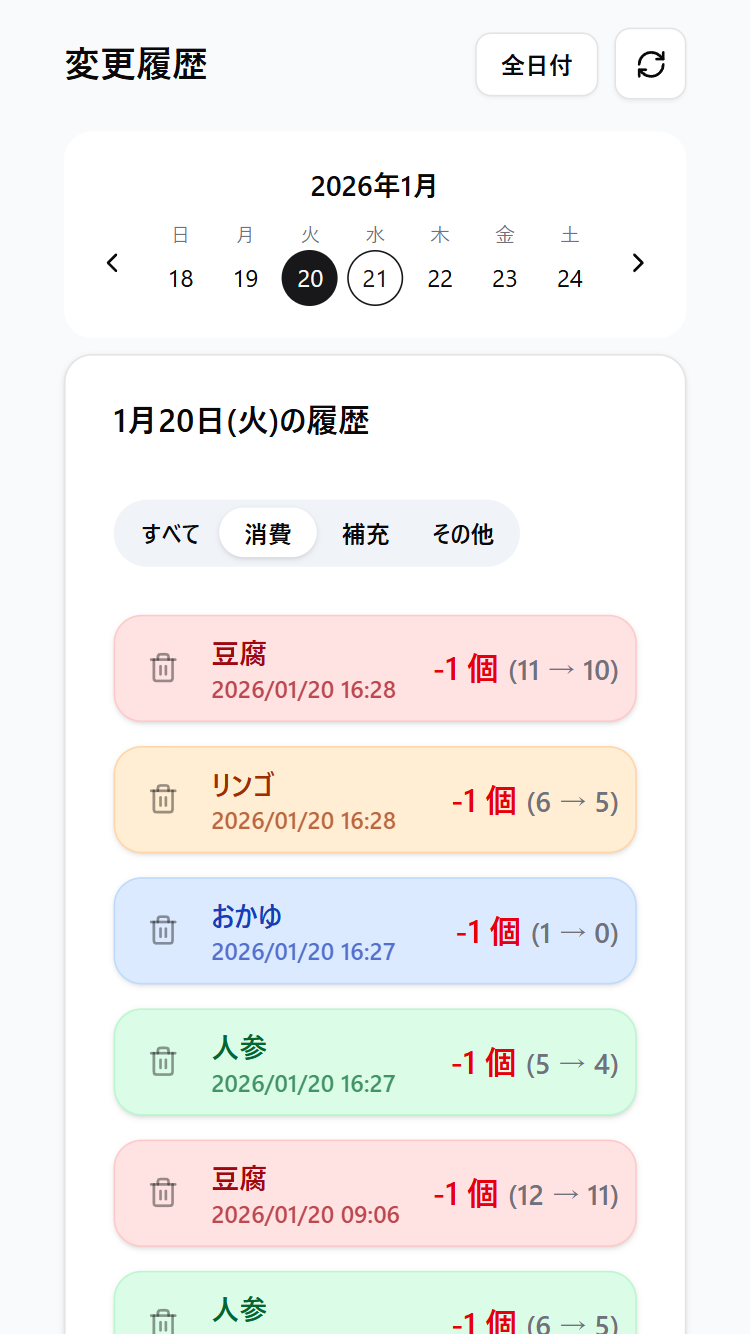Screen dimensions: 750x1334
Task: Select the 消費 filter tab
Action: click(x=268, y=534)
